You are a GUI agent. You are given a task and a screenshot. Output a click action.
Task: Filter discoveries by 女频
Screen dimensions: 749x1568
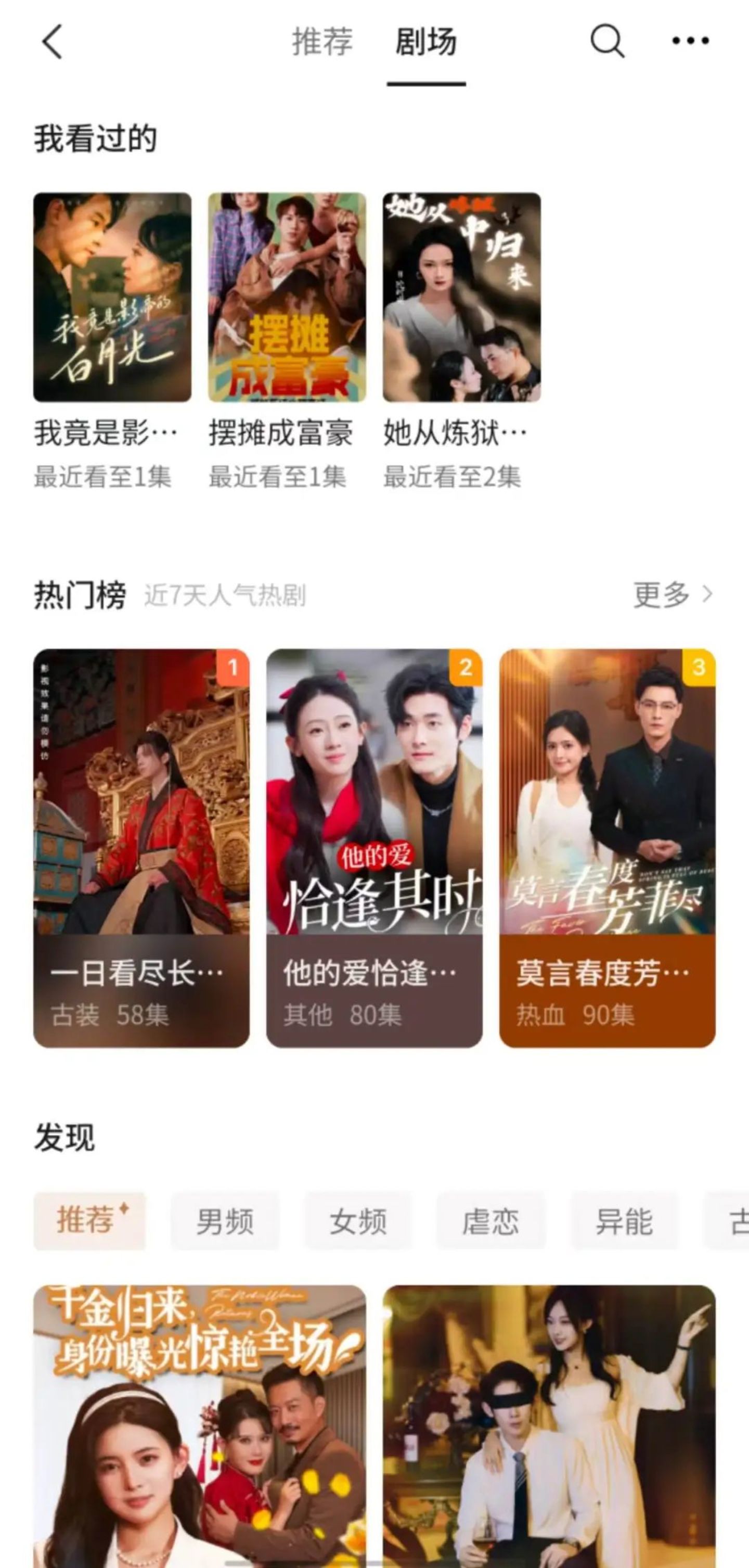click(x=358, y=1221)
